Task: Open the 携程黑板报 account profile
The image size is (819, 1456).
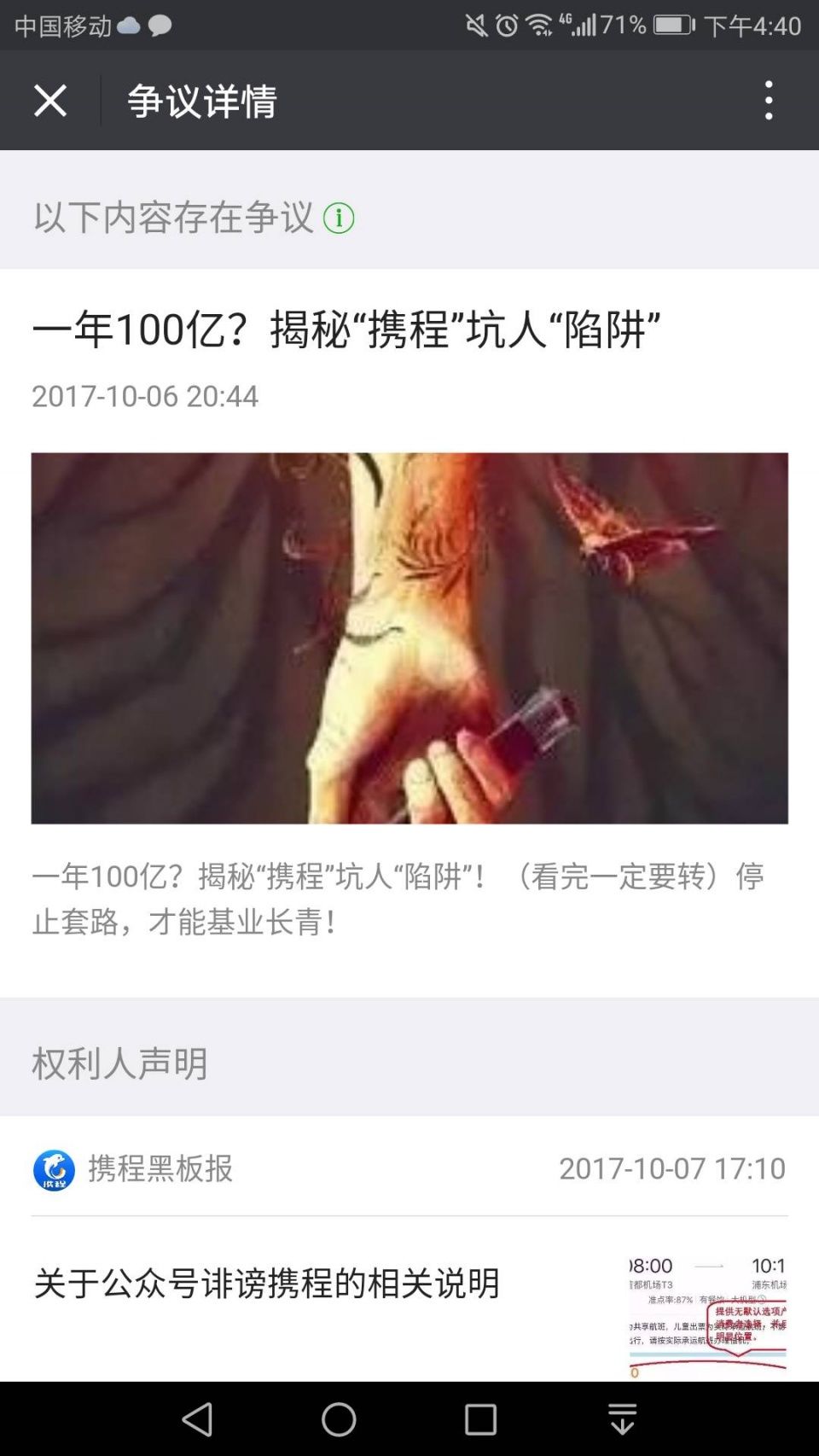Action: click(133, 1168)
